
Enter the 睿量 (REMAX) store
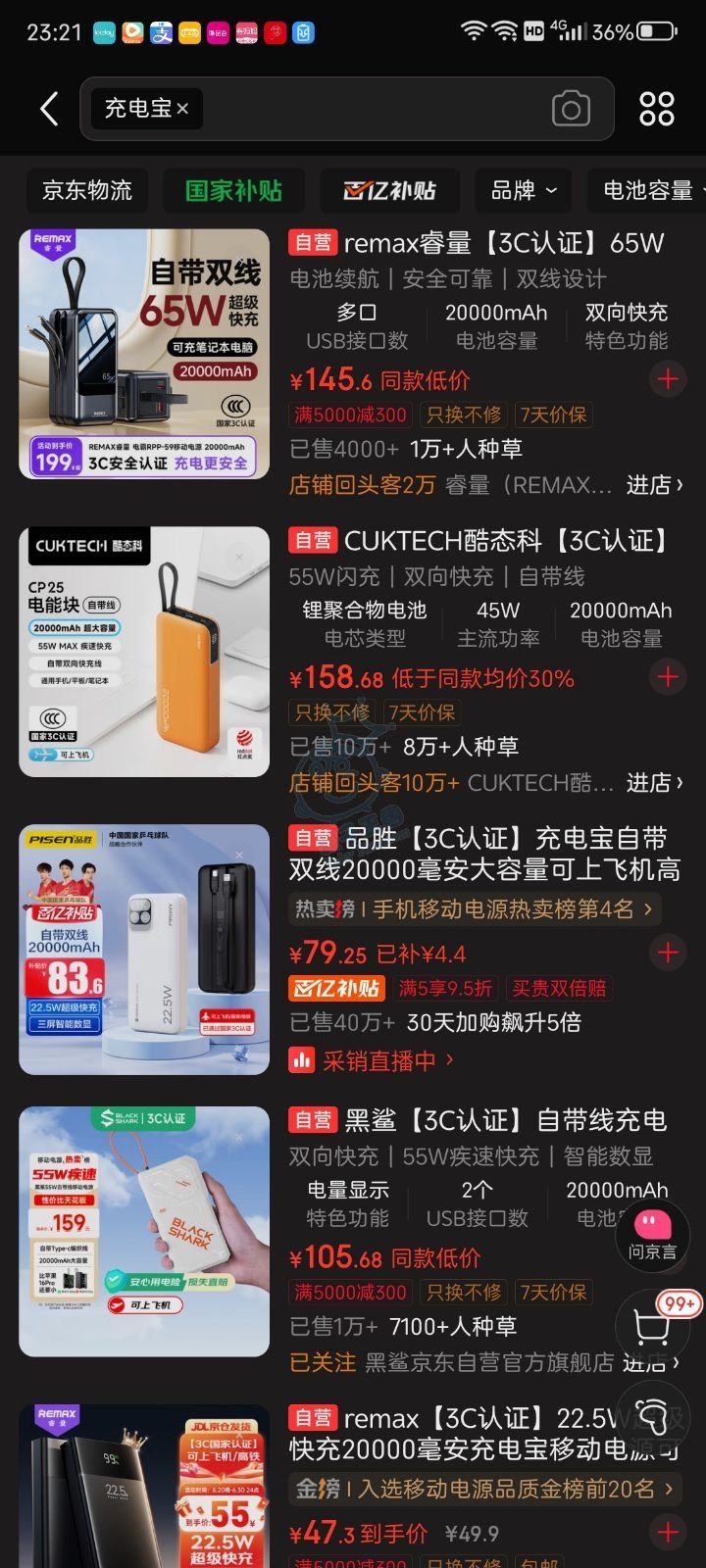pyautogui.click(x=653, y=485)
